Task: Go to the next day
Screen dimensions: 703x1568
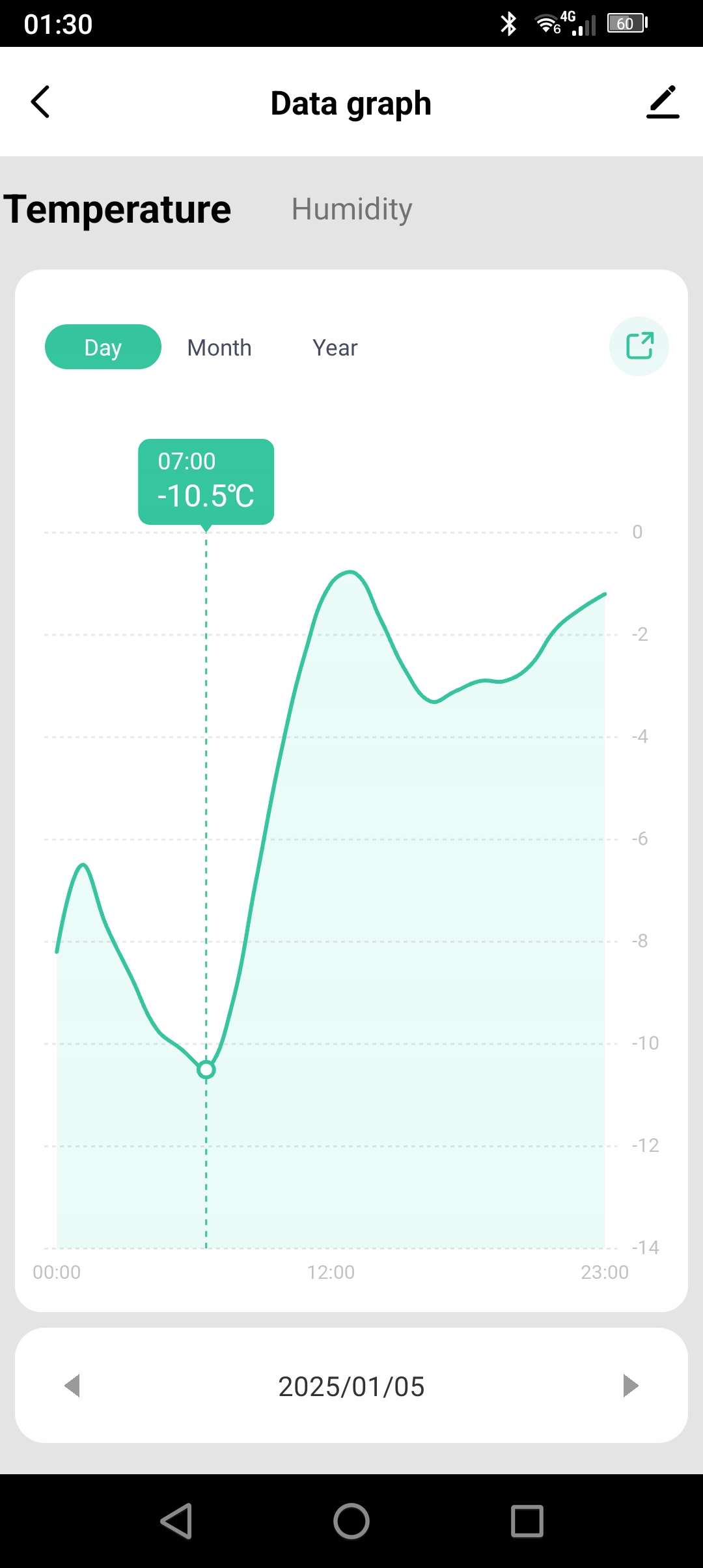Action: tap(630, 1386)
